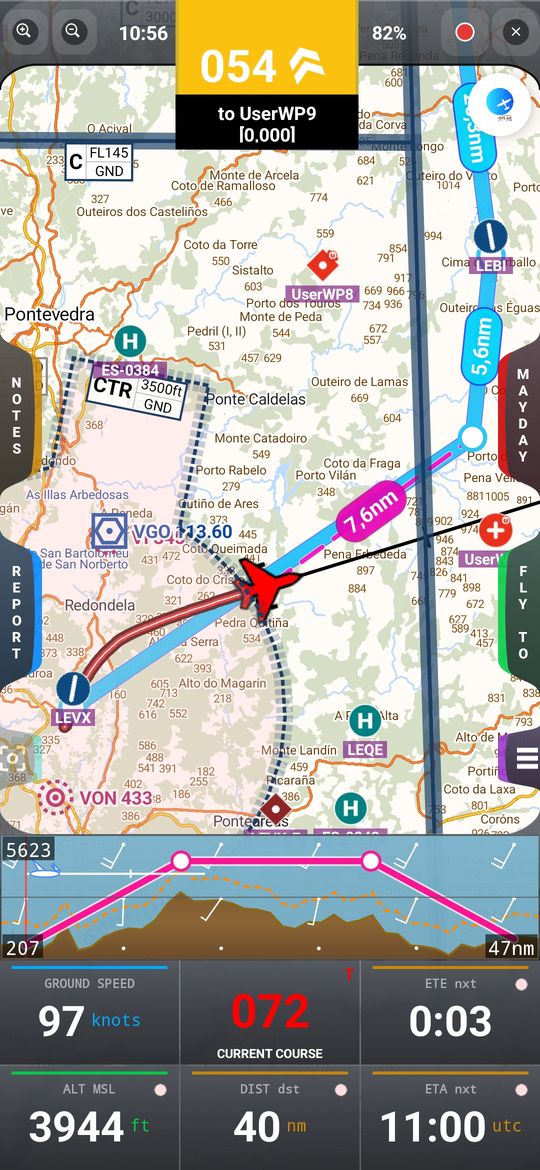540x1170 pixels.
Task: Tap the CURRENT COURSE 072 tile
Action: pyautogui.click(x=270, y=1012)
